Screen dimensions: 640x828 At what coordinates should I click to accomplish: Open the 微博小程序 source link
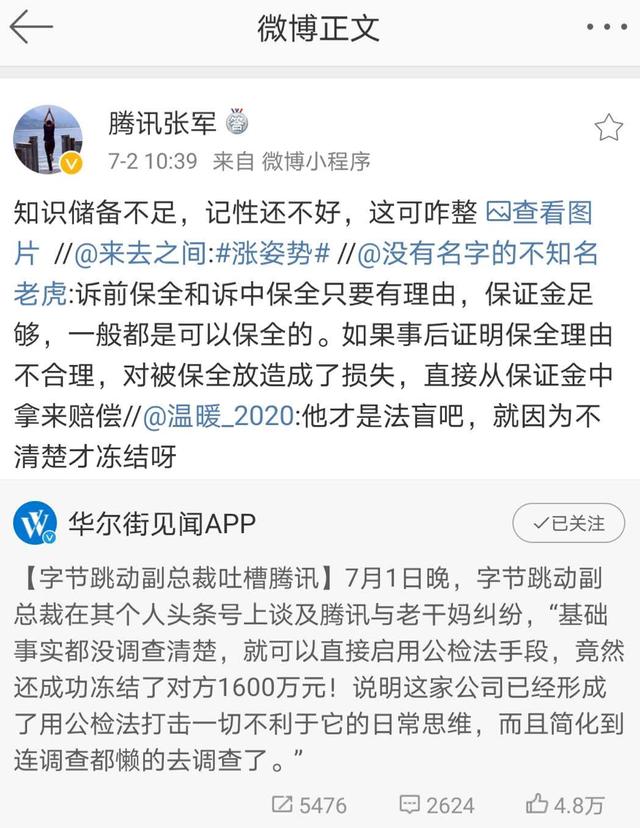pos(316,160)
